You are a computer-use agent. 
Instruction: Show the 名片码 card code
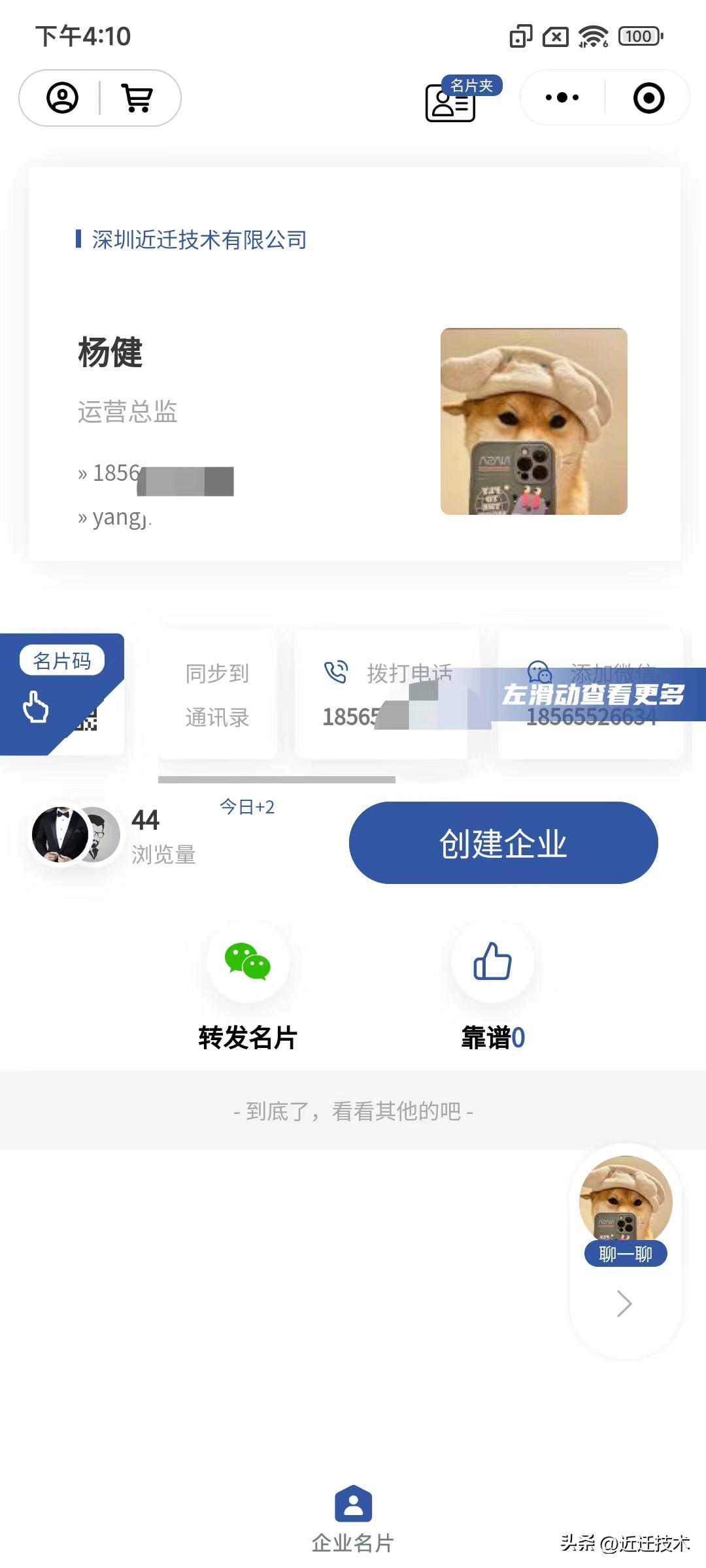click(x=61, y=693)
